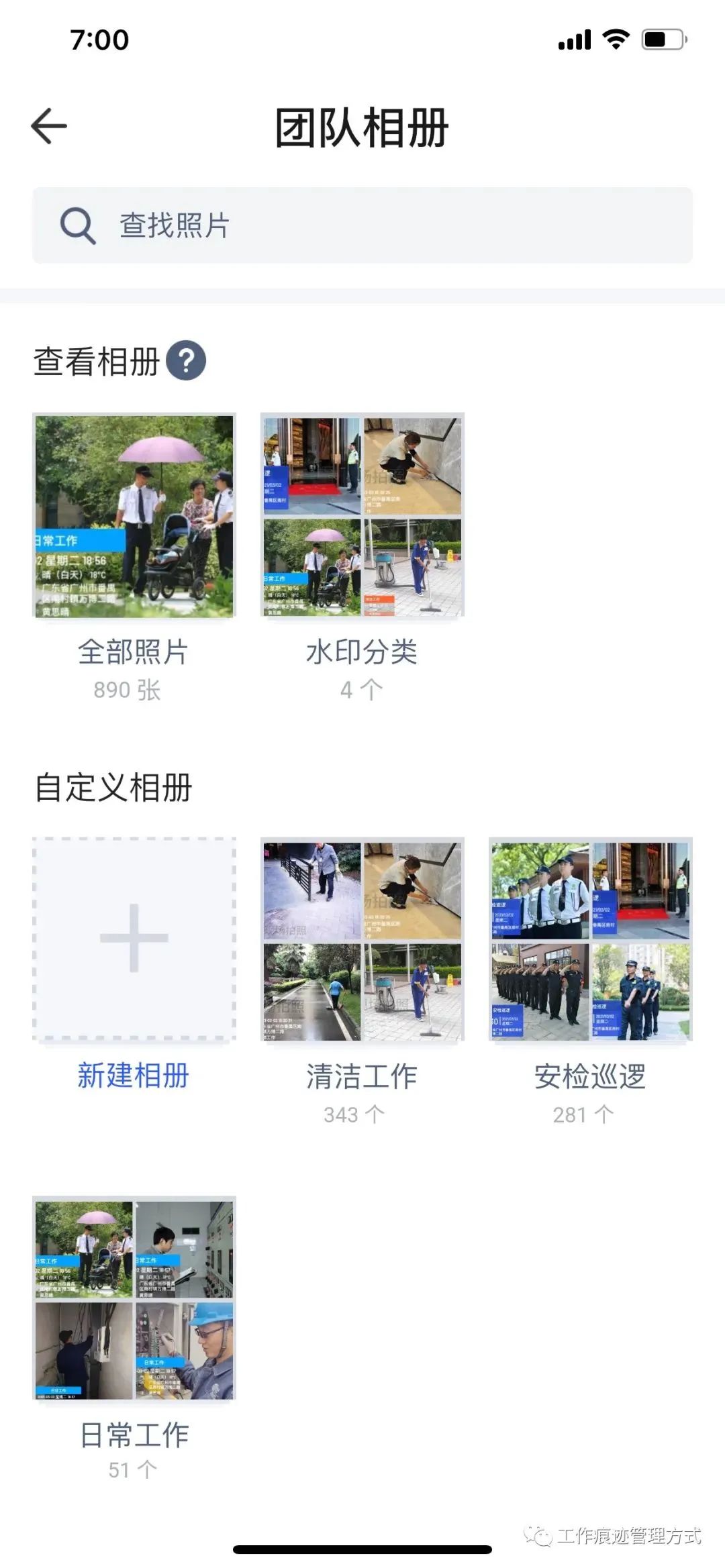Image resolution: width=725 pixels, height=1568 pixels.
Task: Open the 全部照片 album
Action: 134,515
